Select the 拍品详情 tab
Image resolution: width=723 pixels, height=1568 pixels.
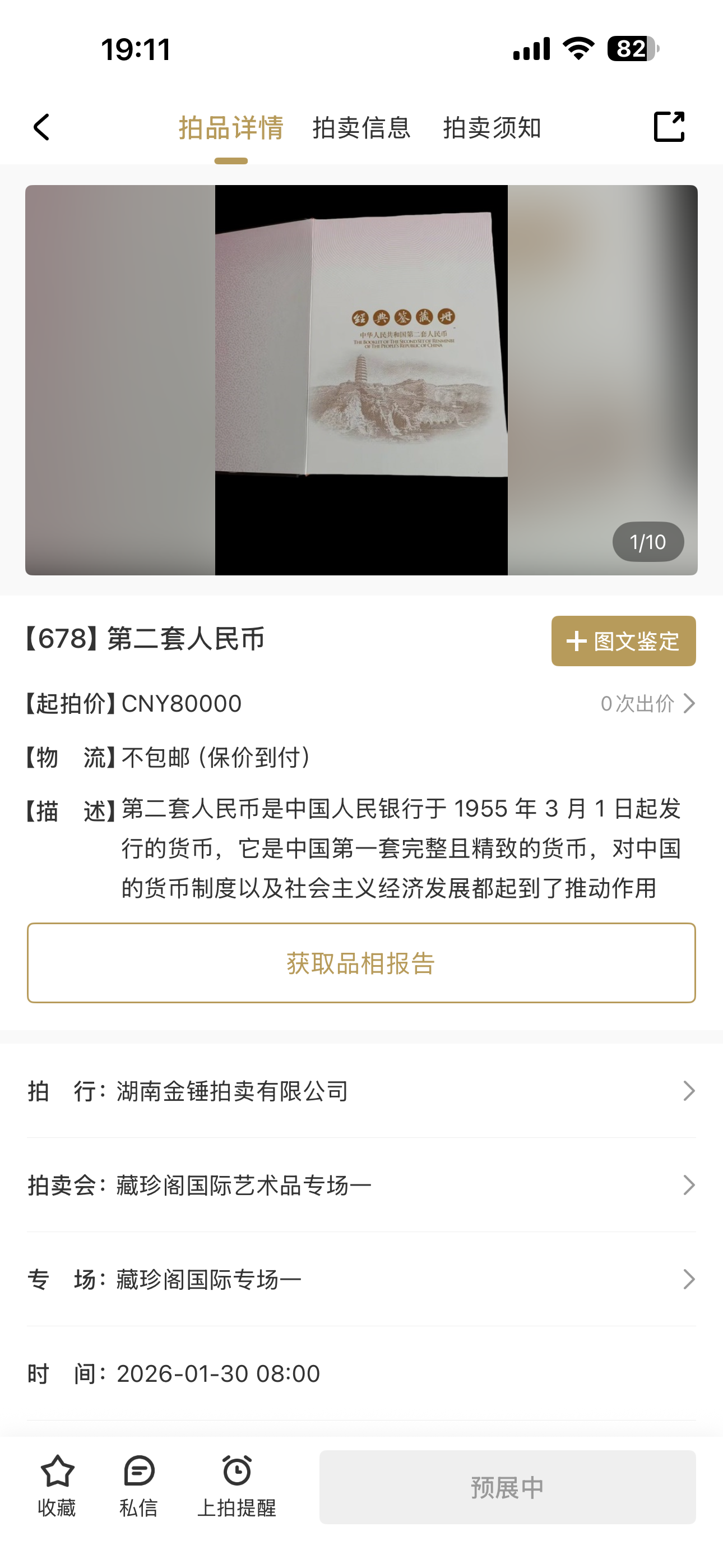pyautogui.click(x=231, y=128)
